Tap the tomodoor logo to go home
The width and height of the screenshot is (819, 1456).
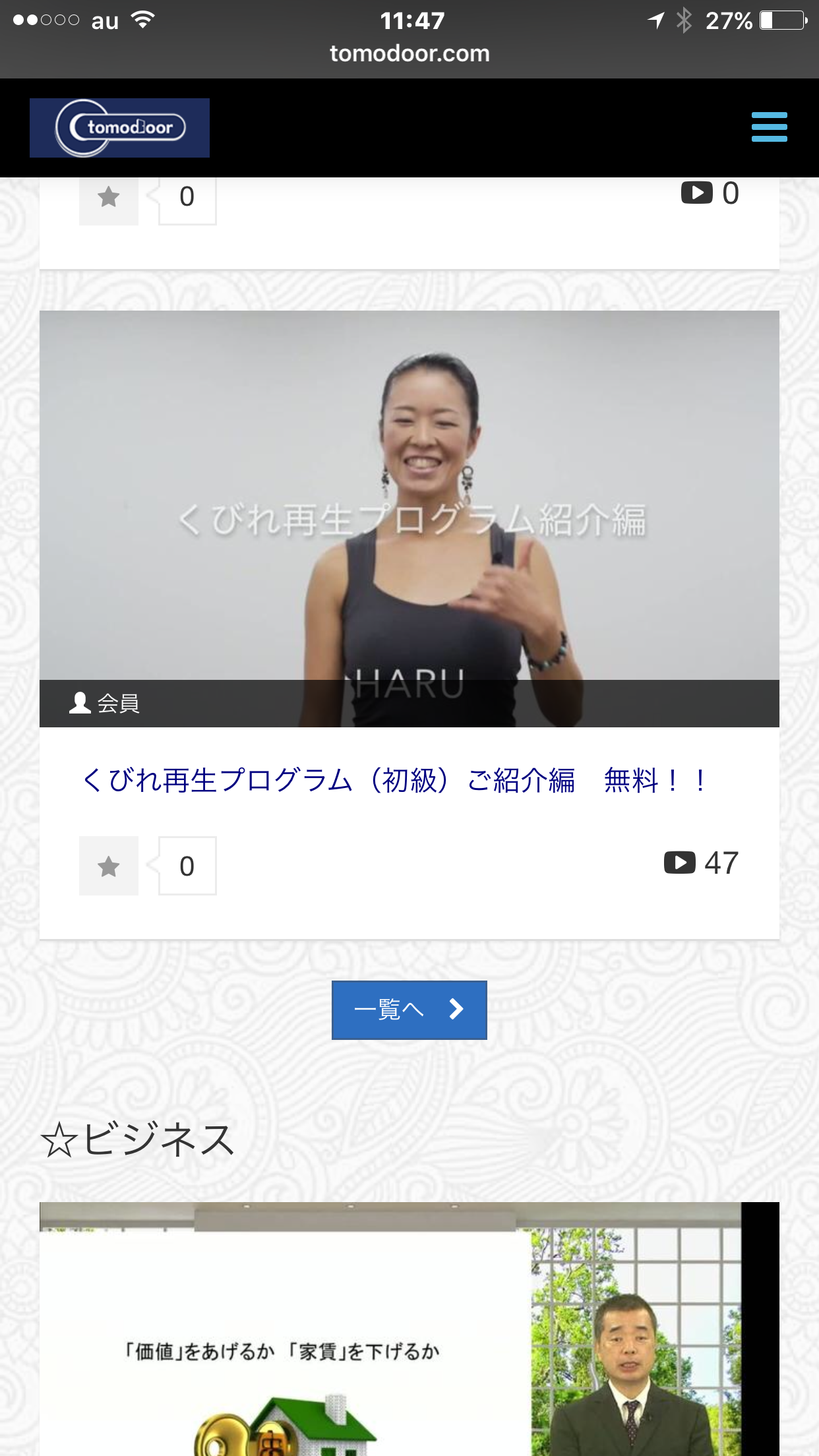point(119,128)
